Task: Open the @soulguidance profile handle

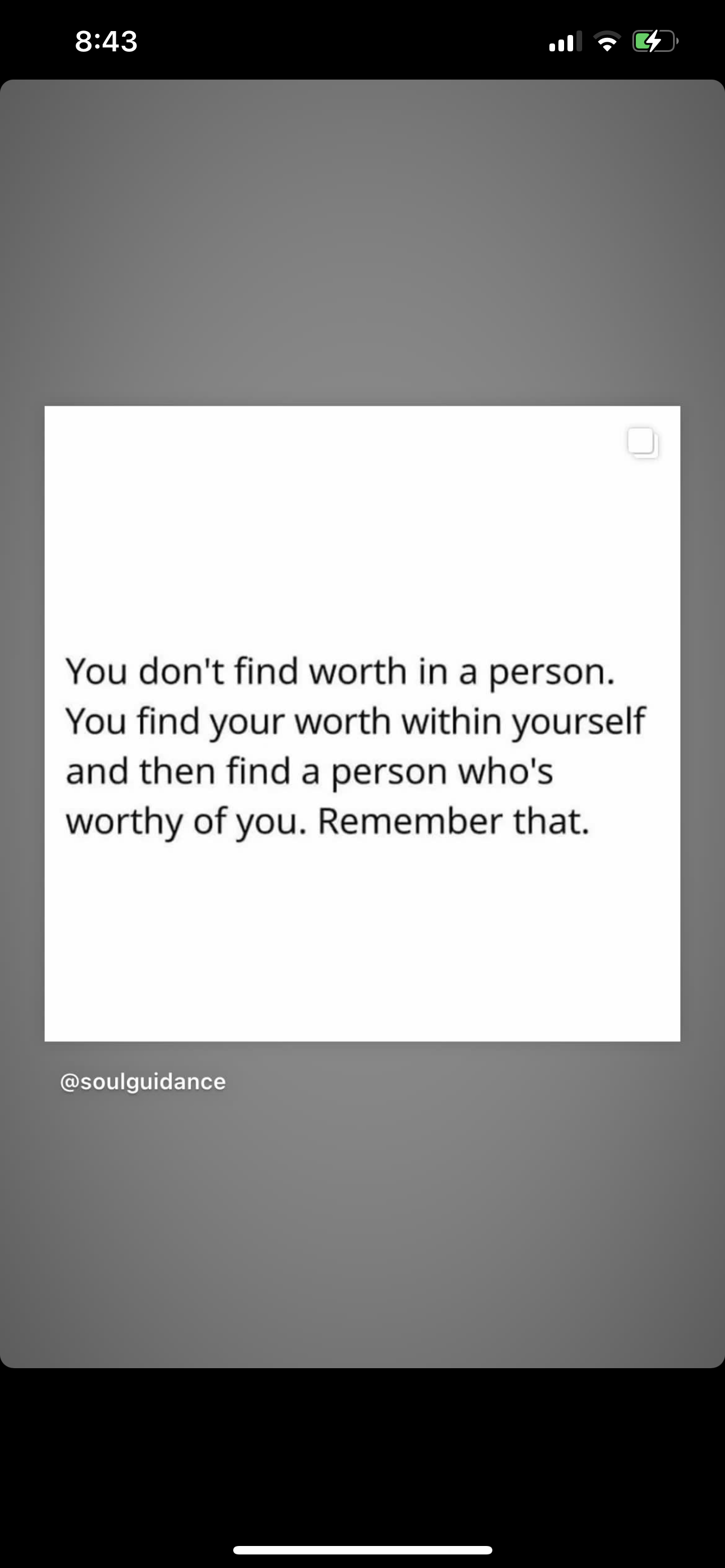Action: (x=143, y=1081)
